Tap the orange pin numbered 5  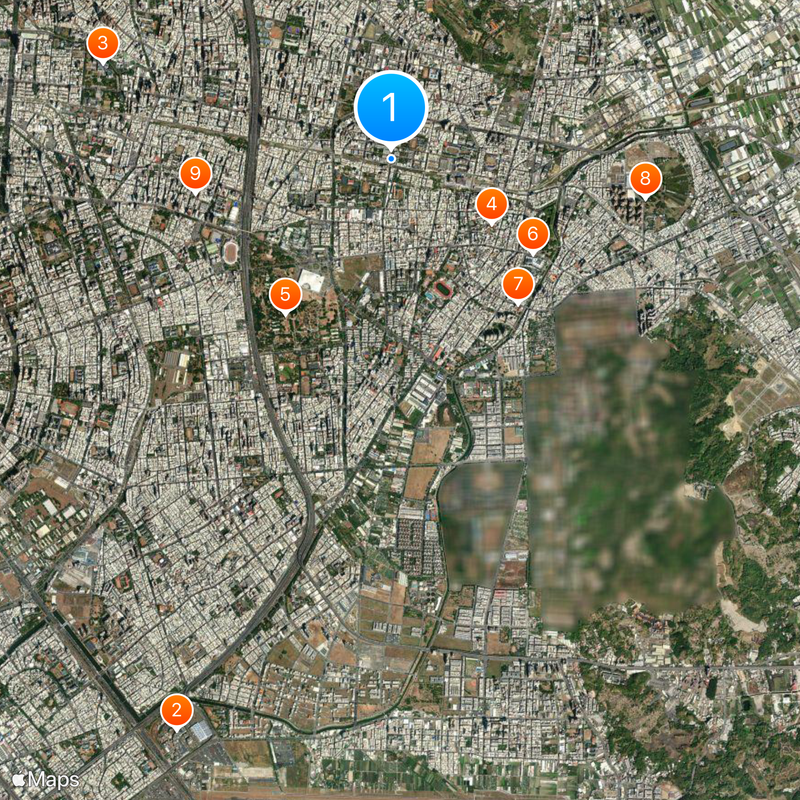click(x=286, y=295)
